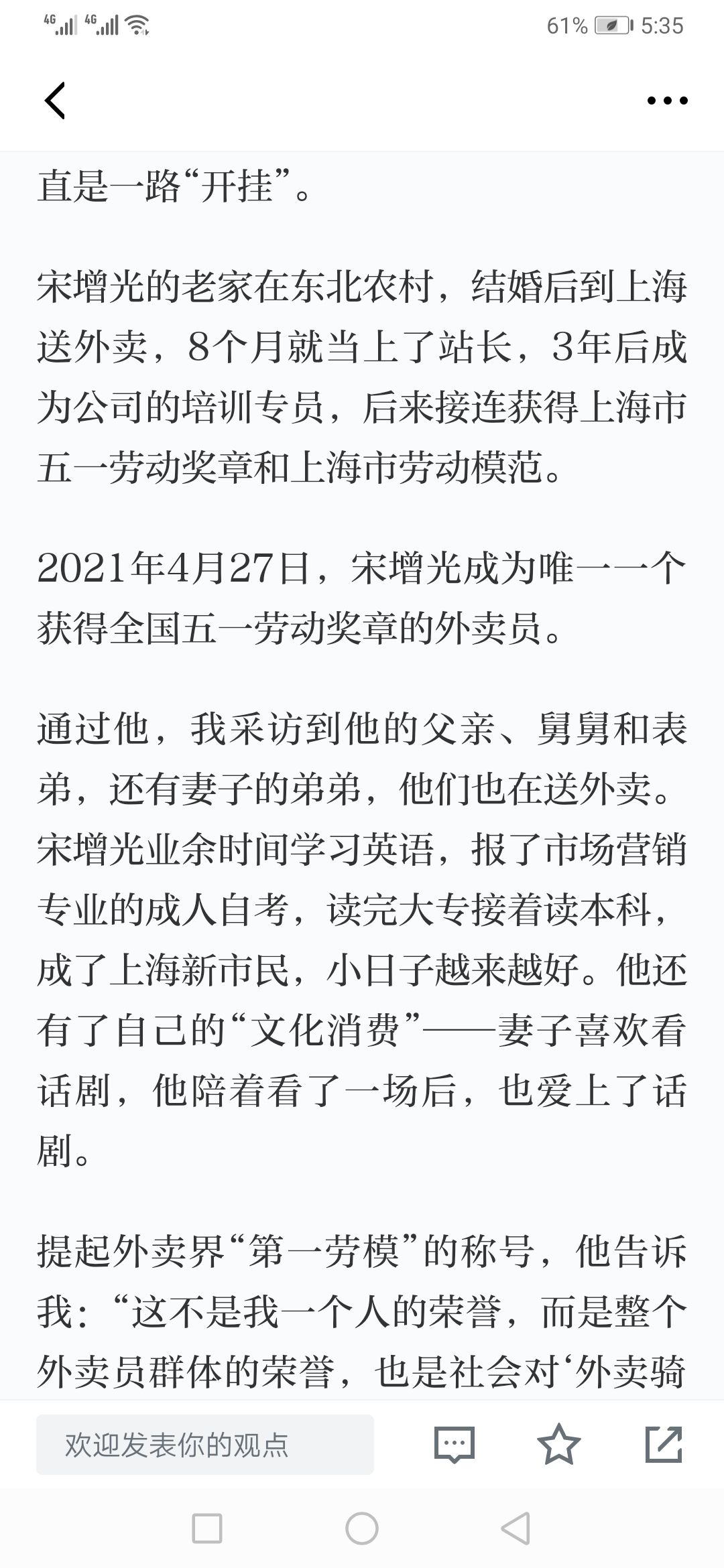Tap the comment field 欢迎发表你的观点
Viewport: 724px width, 1568px height.
(205, 1445)
